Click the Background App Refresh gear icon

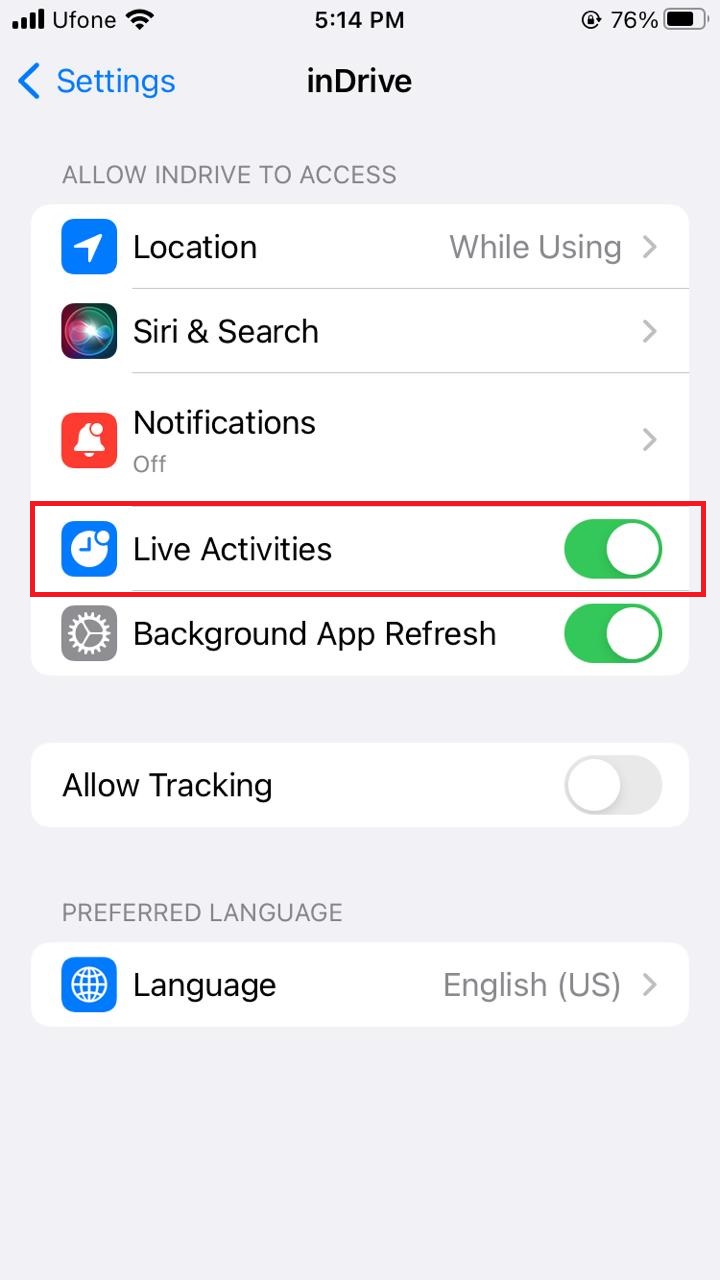pyautogui.click(x=89, y=634)
